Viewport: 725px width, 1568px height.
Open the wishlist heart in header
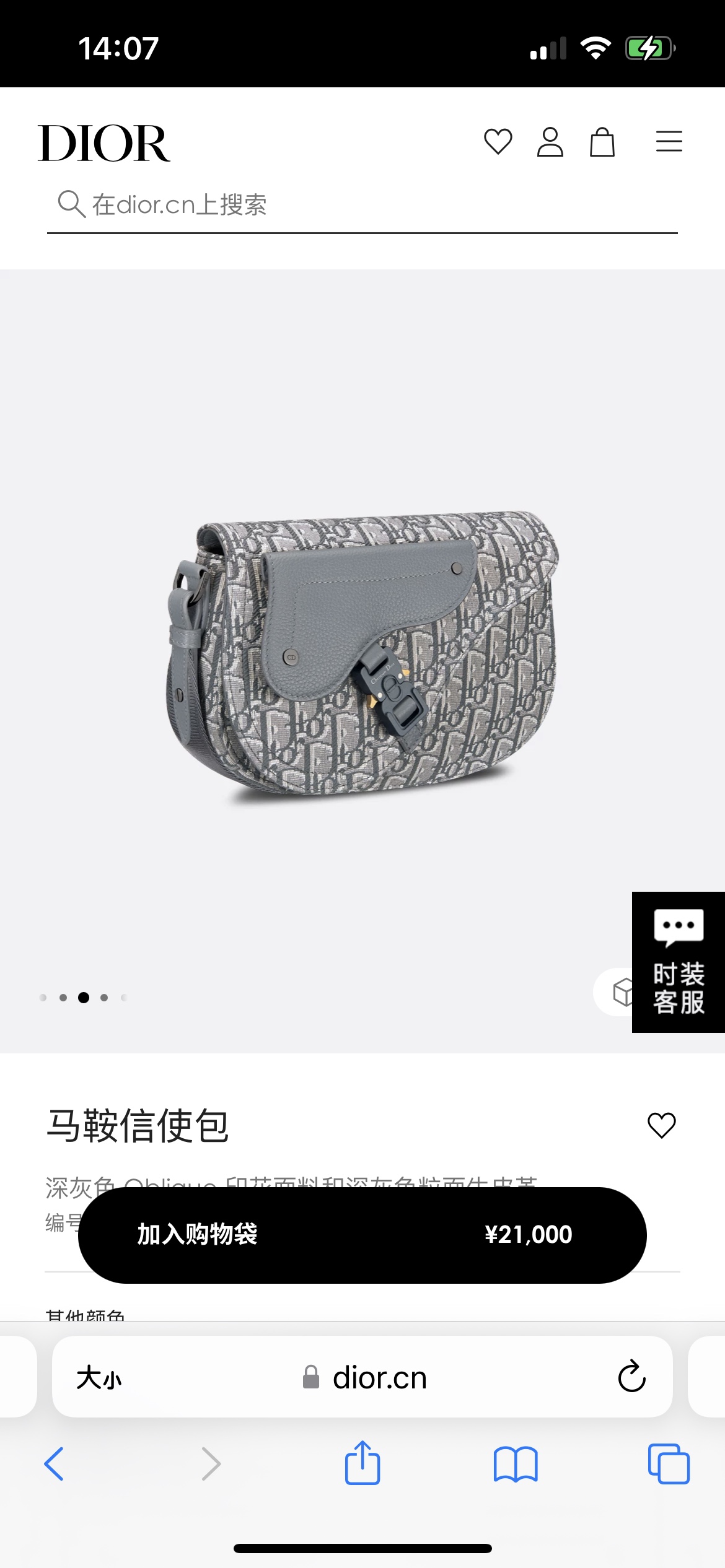[498, 142]
